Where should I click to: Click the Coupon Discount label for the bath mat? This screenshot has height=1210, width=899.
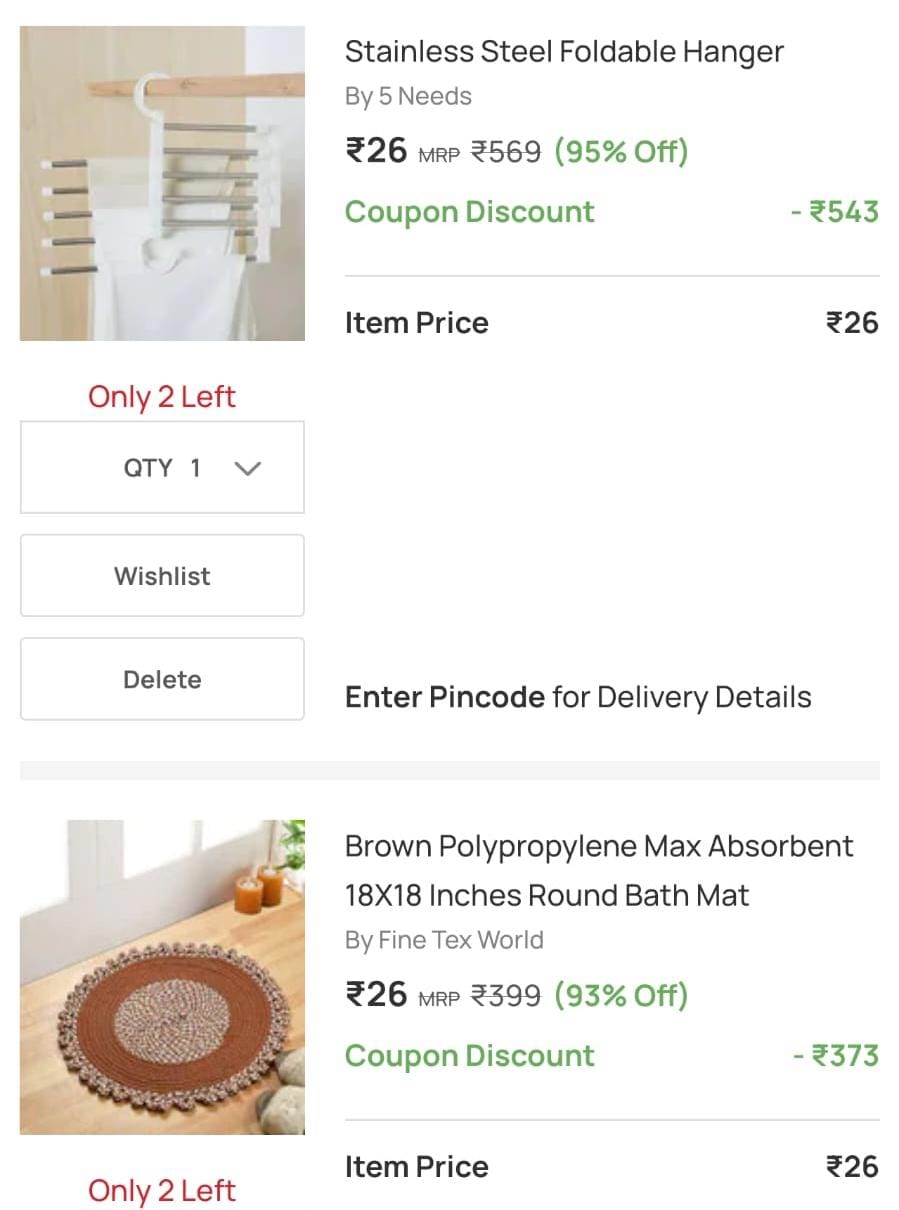469,1055
